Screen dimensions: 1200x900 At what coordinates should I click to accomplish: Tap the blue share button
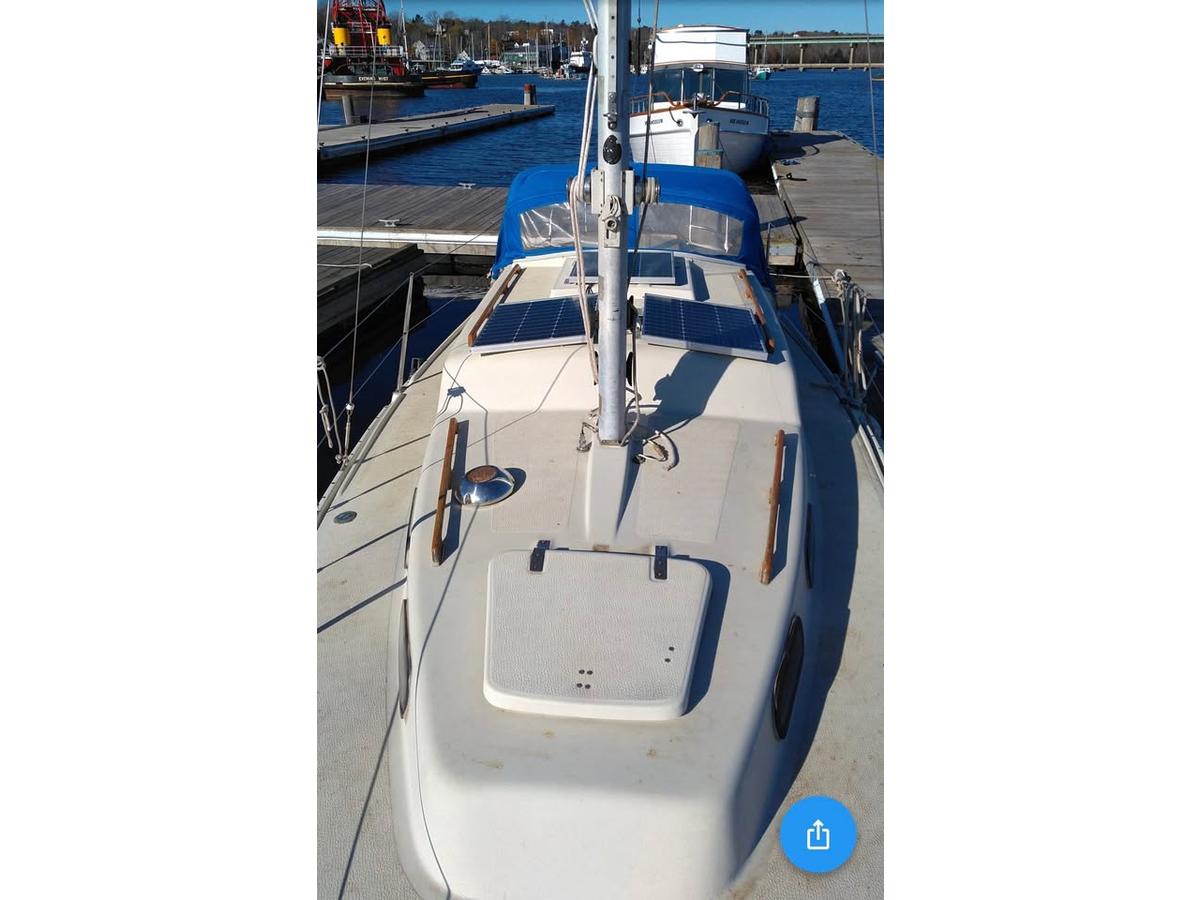(x=818, y=834)
